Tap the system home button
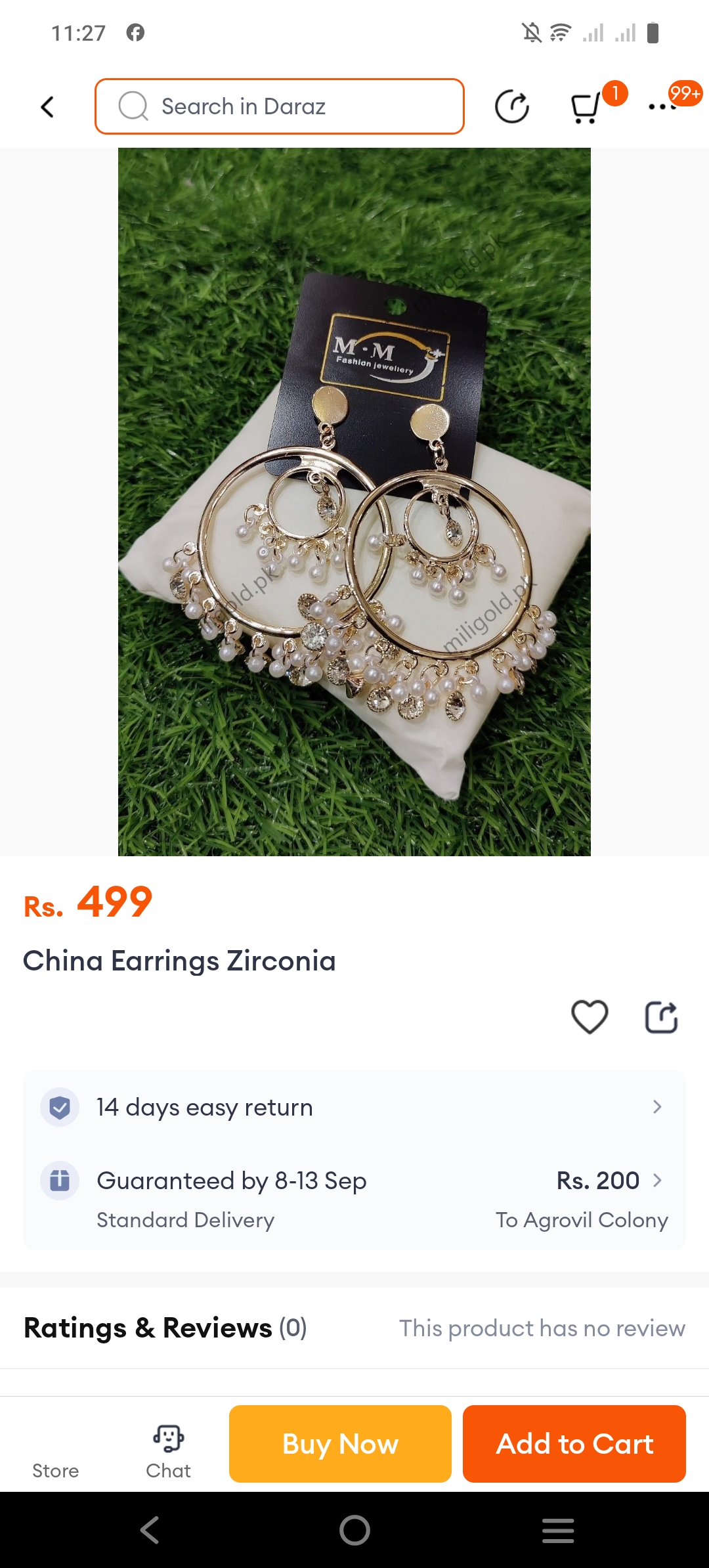 354,1531
